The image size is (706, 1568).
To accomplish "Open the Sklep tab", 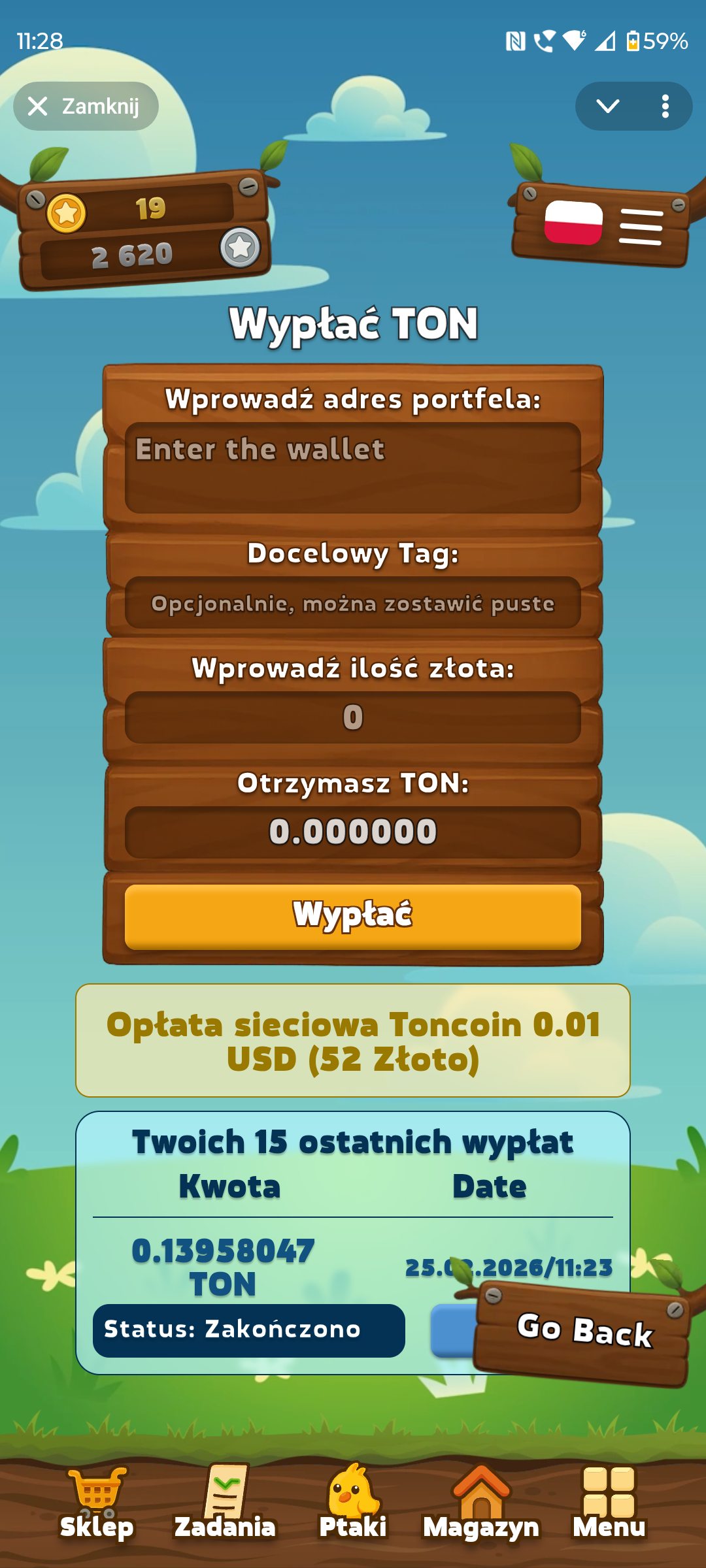I will tap(97, 1504).
